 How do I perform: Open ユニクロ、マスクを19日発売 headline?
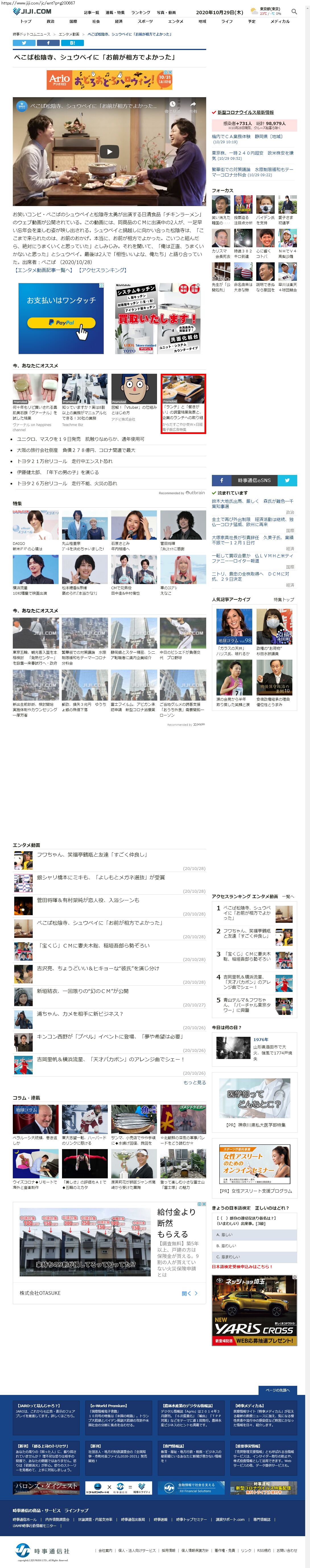pyautogui.click(x=80, y=439)
